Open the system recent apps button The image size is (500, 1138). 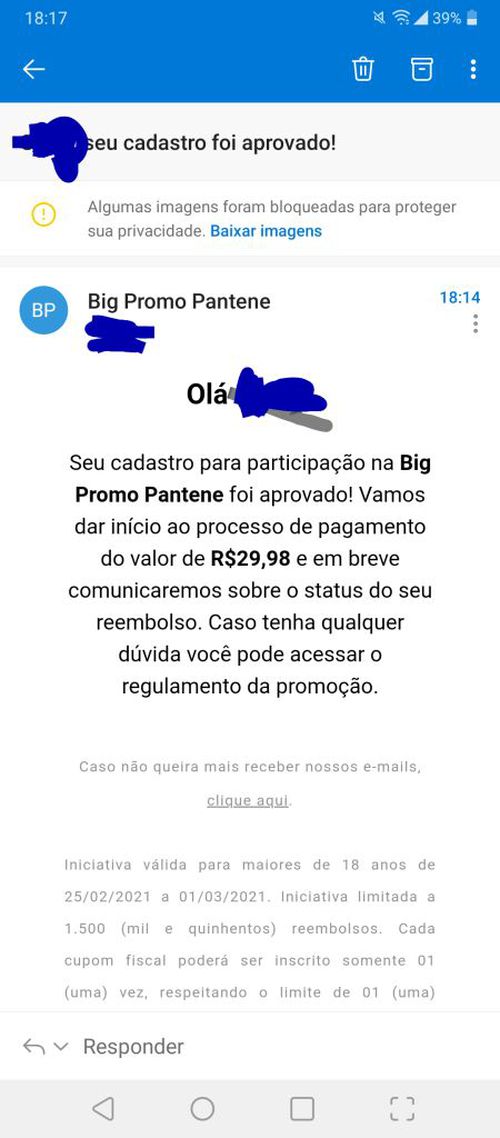(302, 1108)
